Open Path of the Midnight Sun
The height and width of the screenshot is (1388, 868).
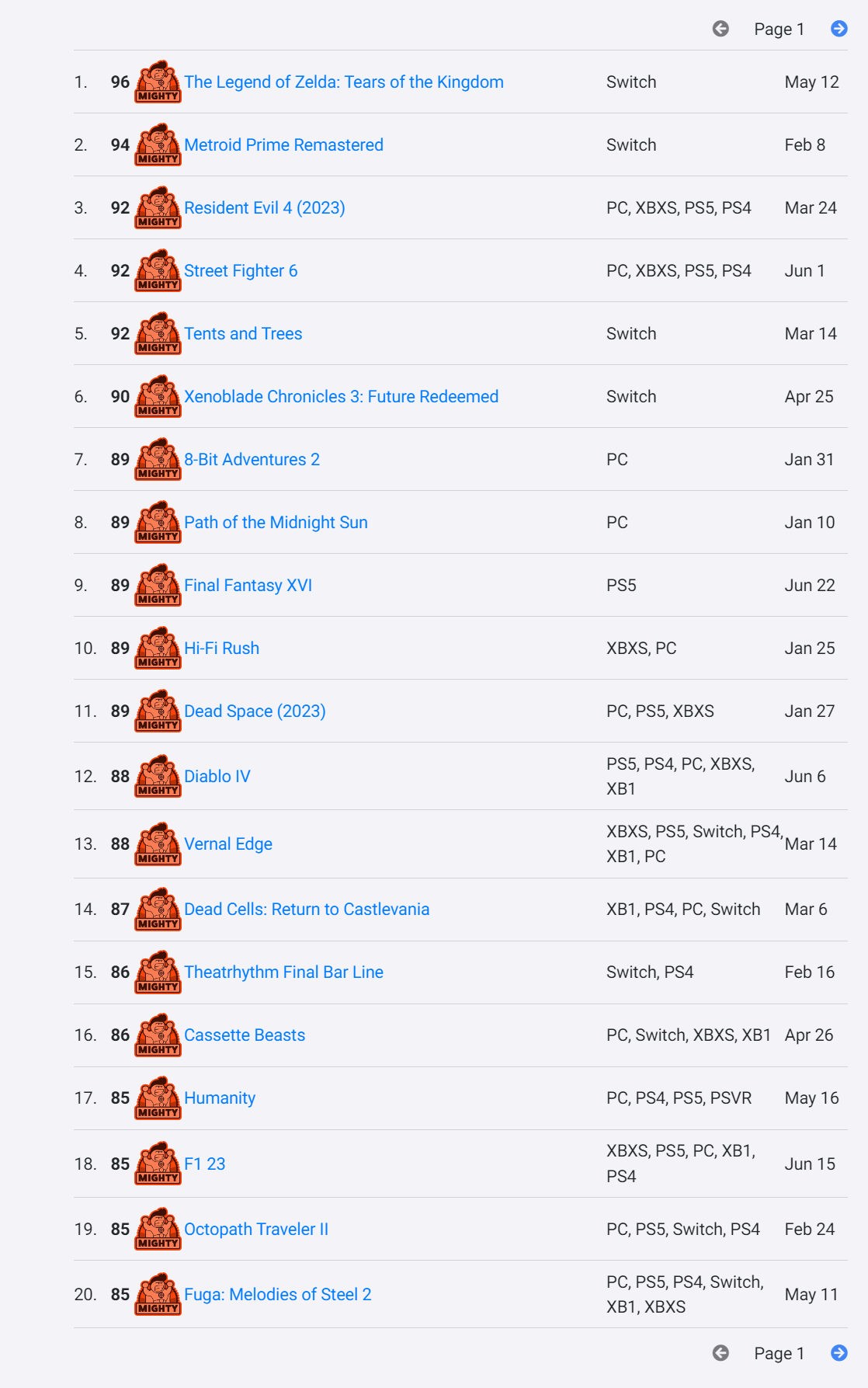tap(276, 523)
